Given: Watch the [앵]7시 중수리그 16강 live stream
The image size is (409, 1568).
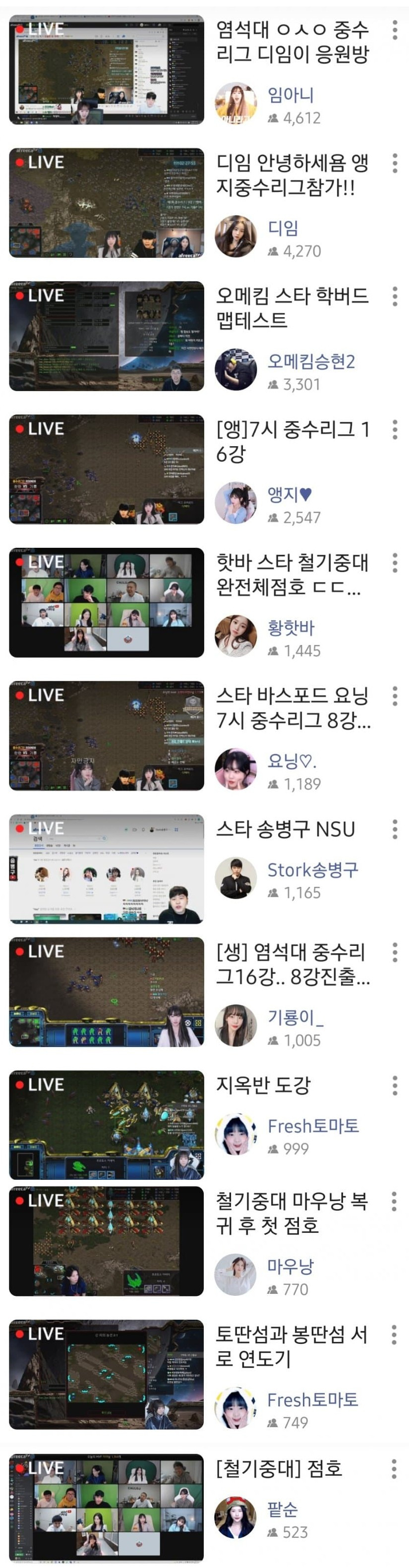Looking at the screenshot, I should (x=107, y=469).
